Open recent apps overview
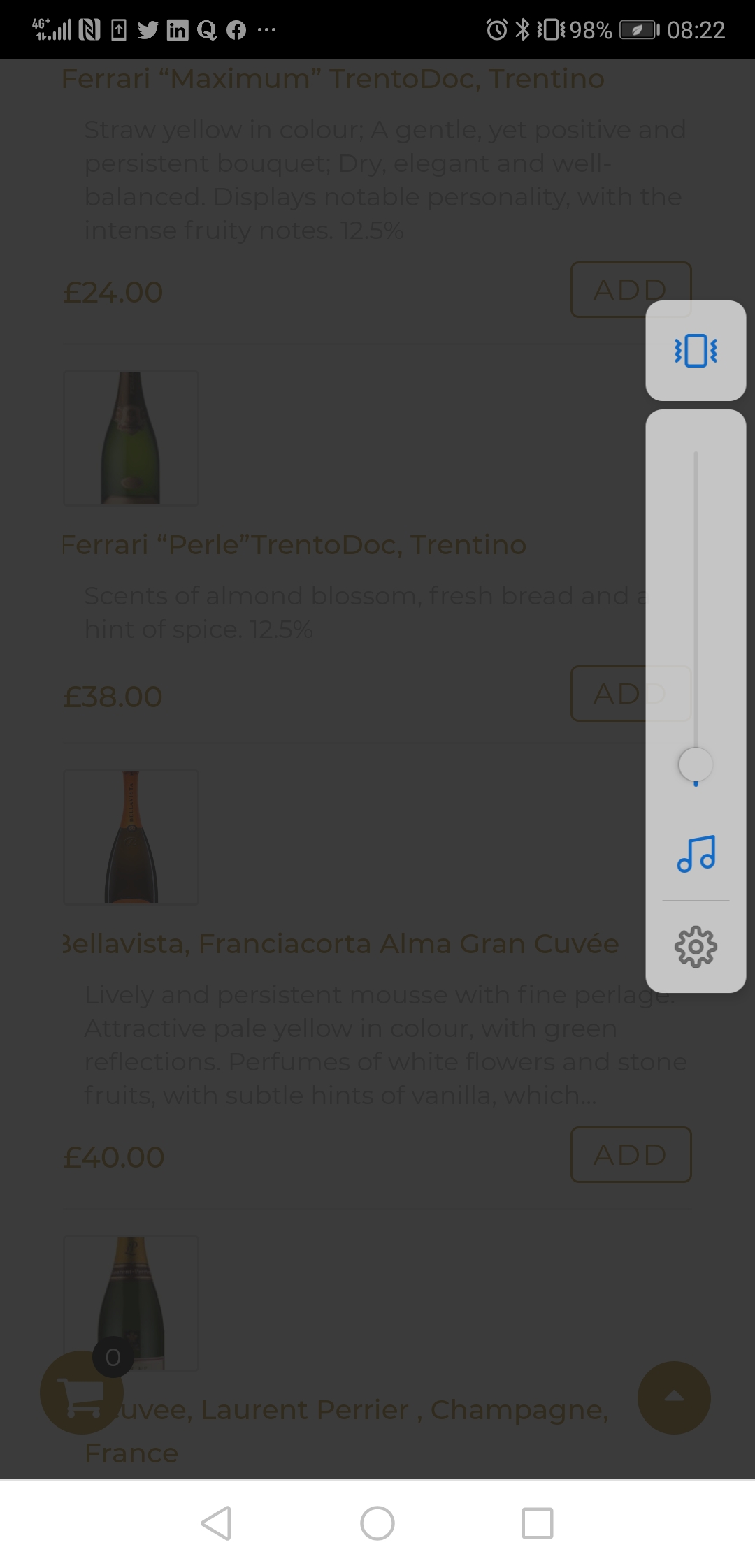755x1568 pixels. click(538, 1523)
